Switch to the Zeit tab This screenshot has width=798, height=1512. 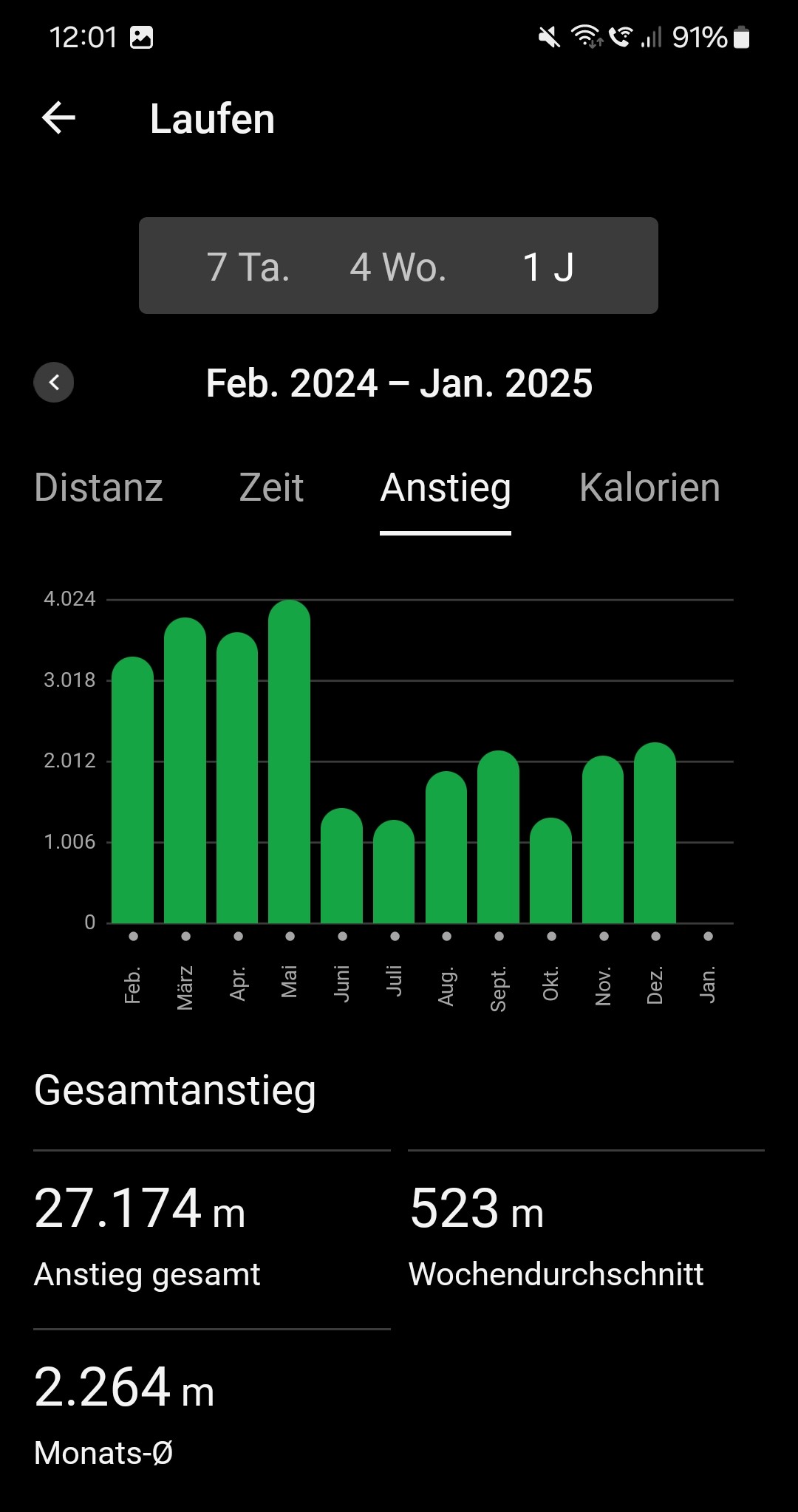coord(271,488)
